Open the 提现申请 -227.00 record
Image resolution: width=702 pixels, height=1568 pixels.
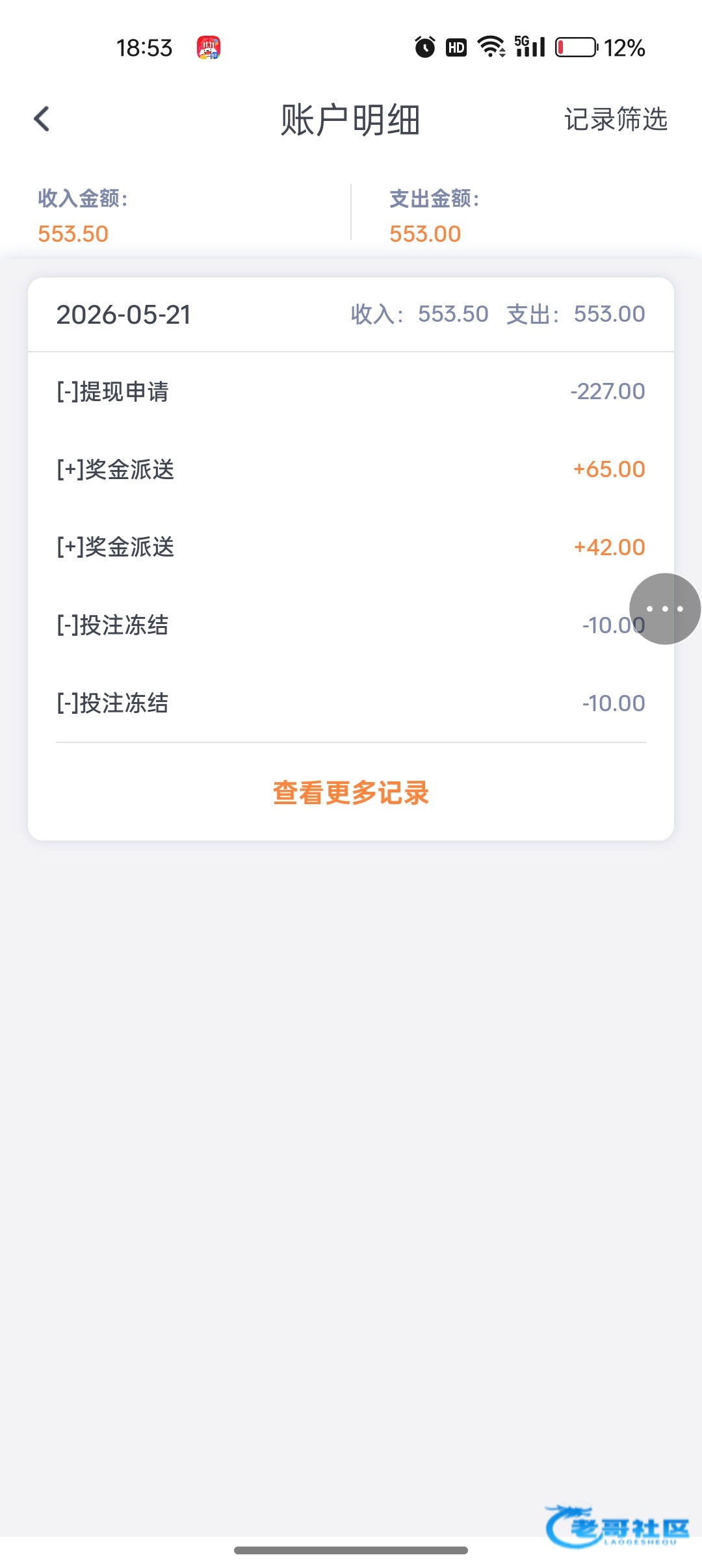coord(351,391)
